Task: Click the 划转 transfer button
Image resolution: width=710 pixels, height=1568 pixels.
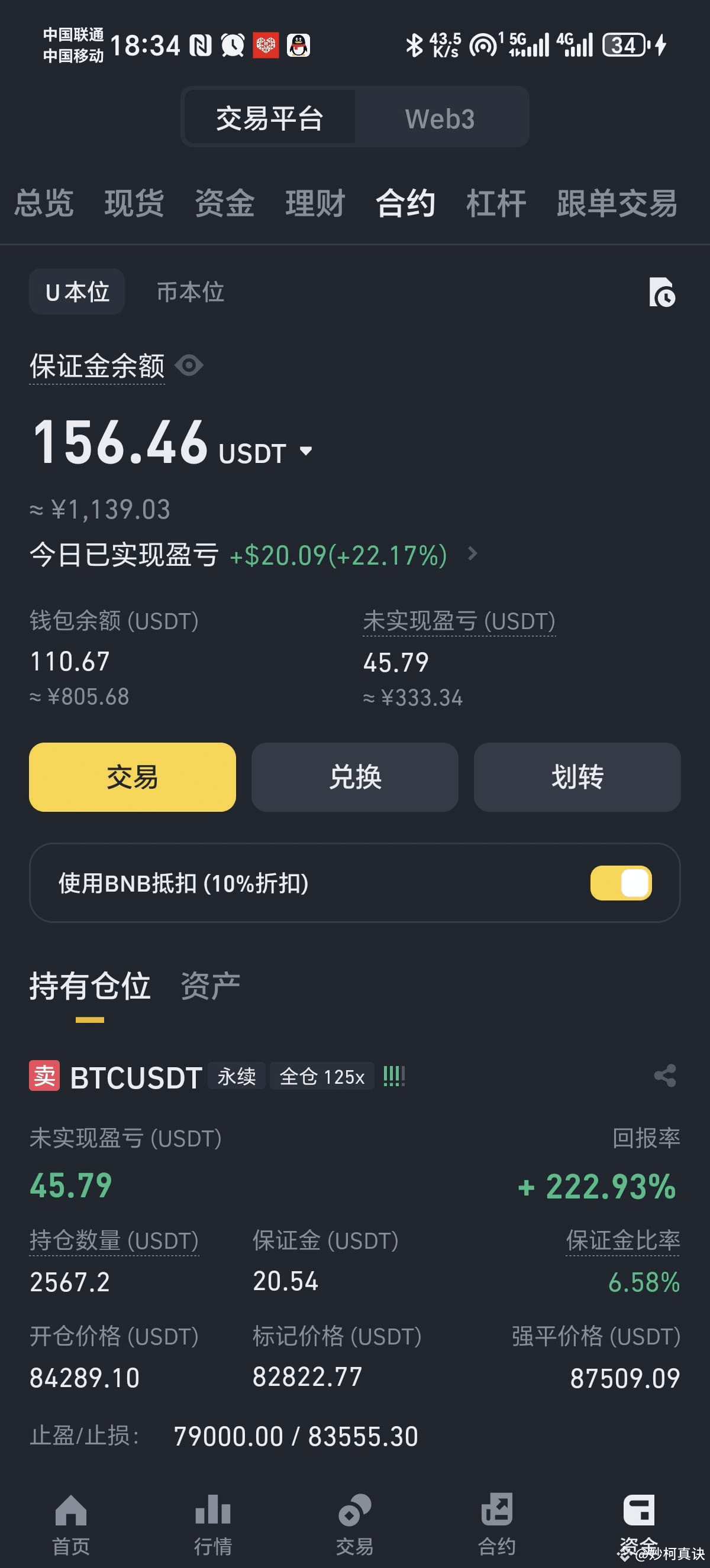Action: 576,777
